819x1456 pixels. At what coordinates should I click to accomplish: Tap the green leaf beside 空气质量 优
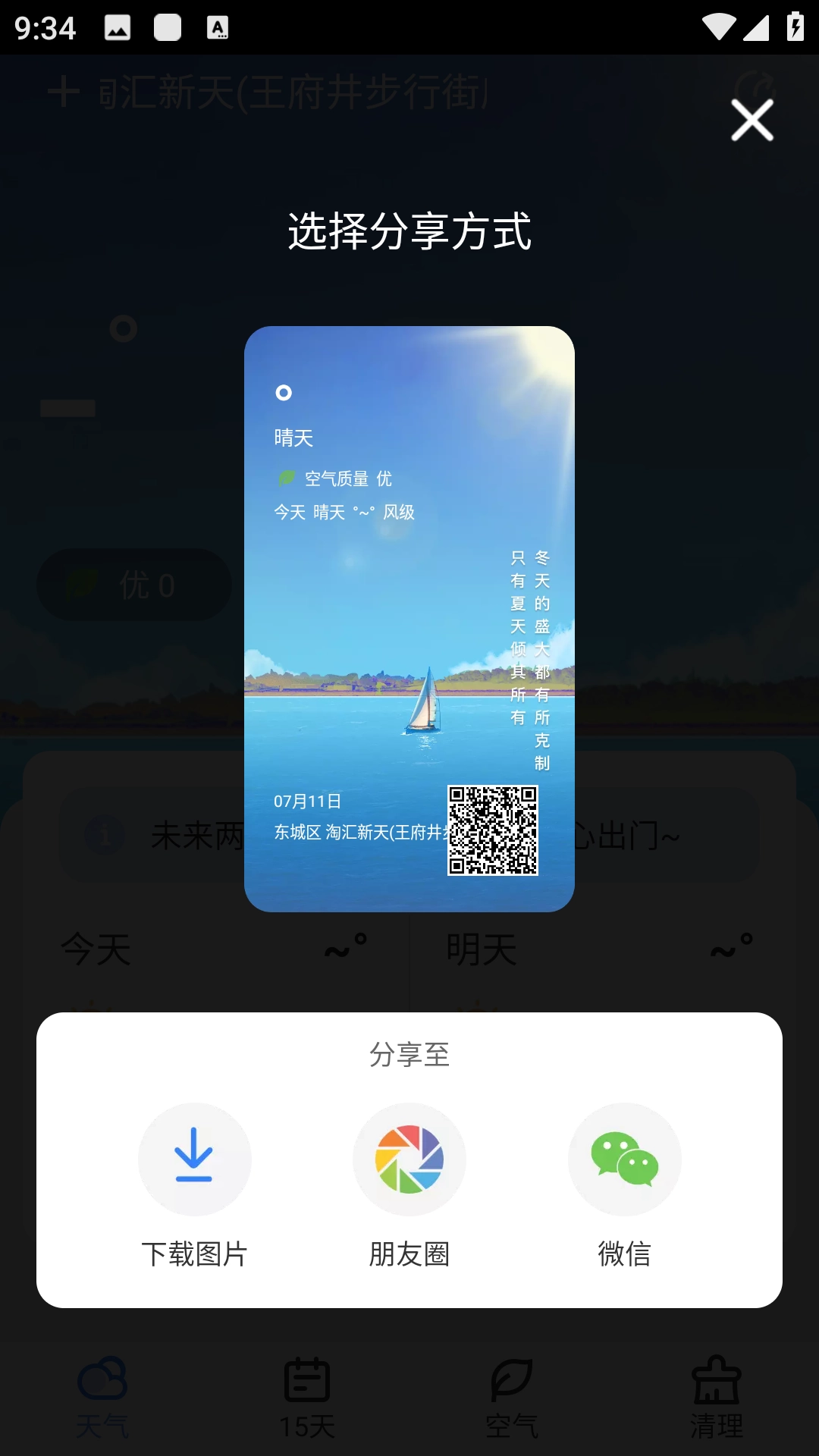tap(285, 479)
